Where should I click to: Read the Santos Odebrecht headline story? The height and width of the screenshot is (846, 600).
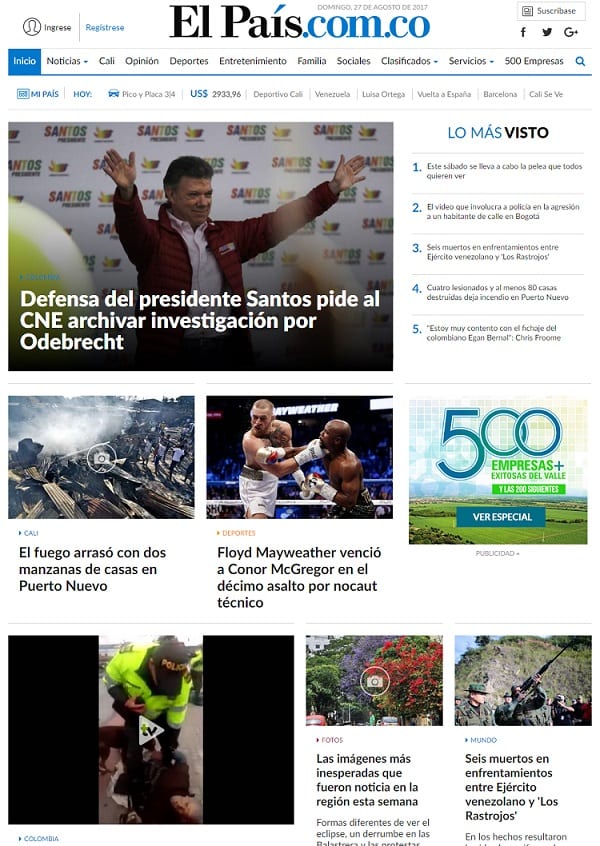(200, 320)
